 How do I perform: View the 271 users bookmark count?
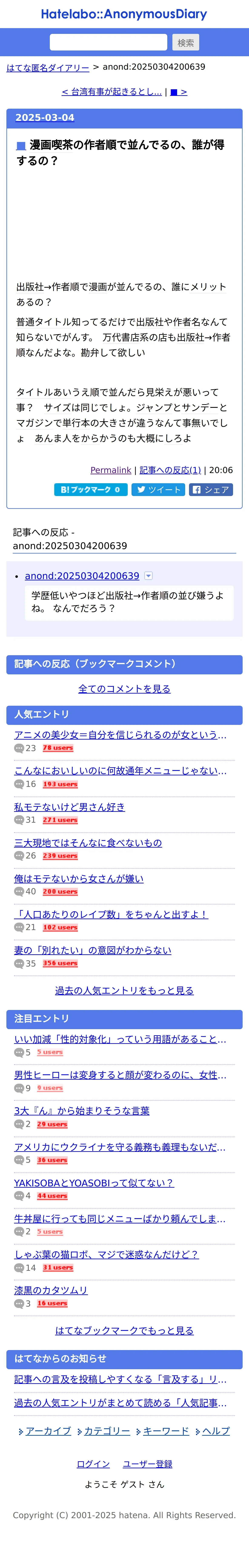click(60, 820)
